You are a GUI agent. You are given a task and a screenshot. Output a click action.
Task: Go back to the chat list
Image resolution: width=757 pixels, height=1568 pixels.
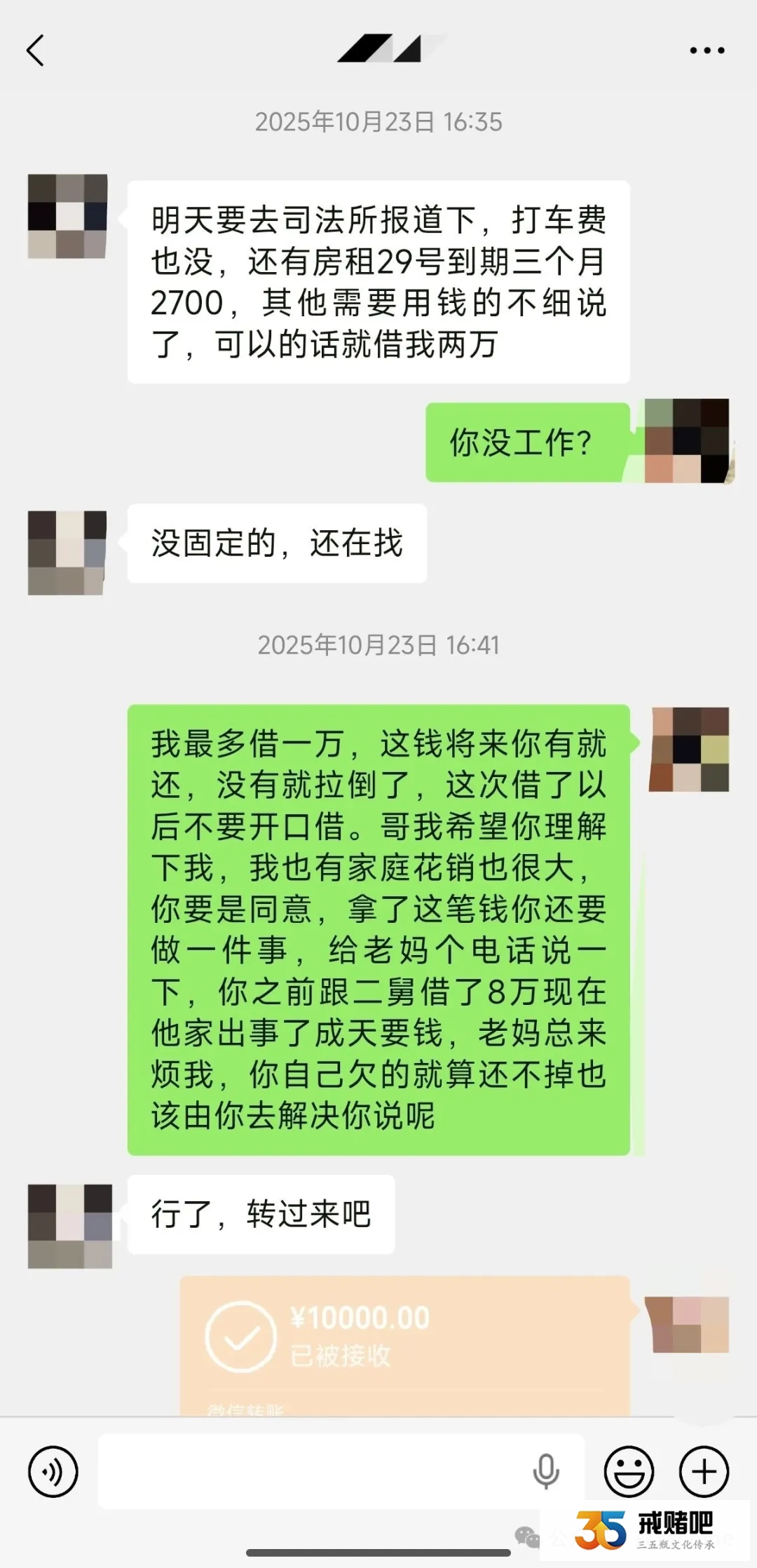[x=35, y=50]
